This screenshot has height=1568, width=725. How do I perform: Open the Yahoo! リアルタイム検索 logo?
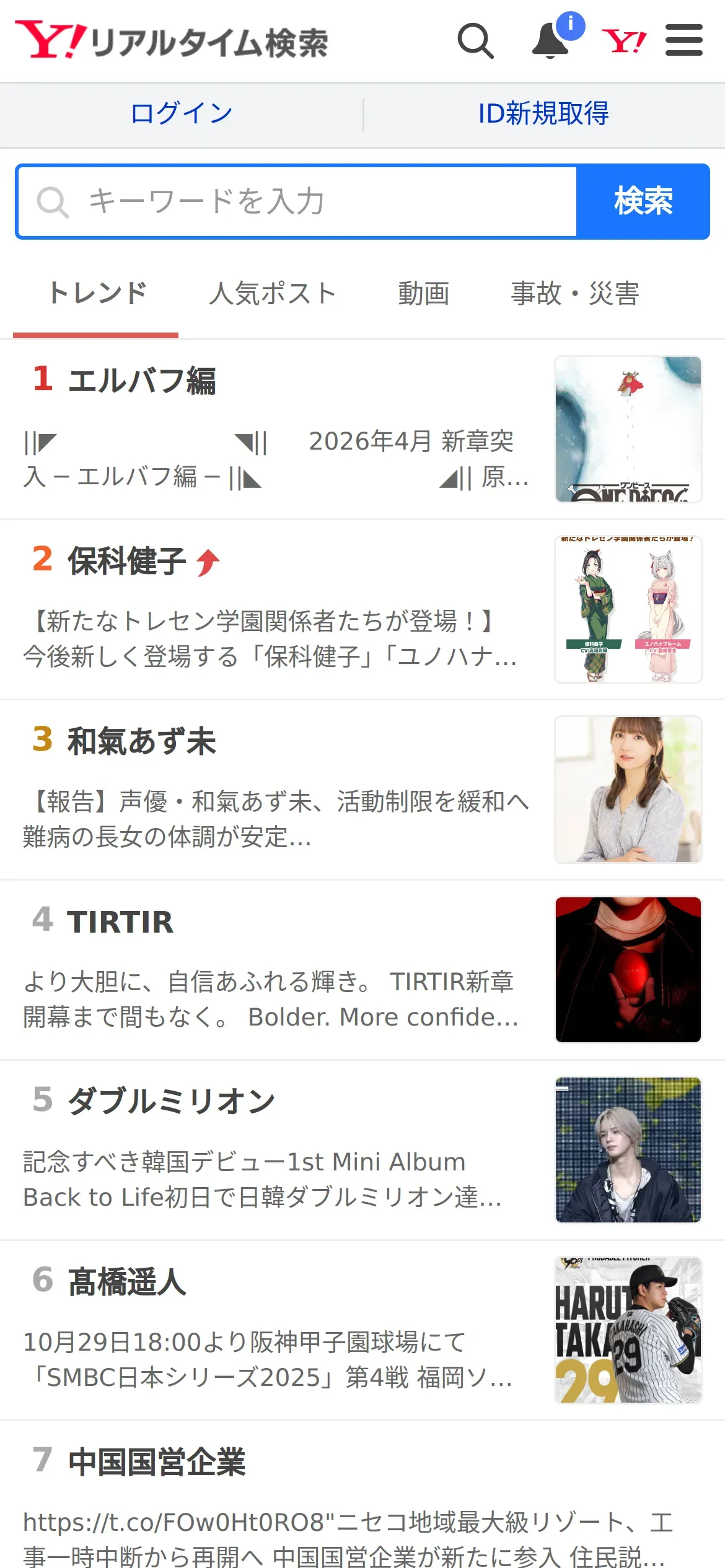[172, 41]
